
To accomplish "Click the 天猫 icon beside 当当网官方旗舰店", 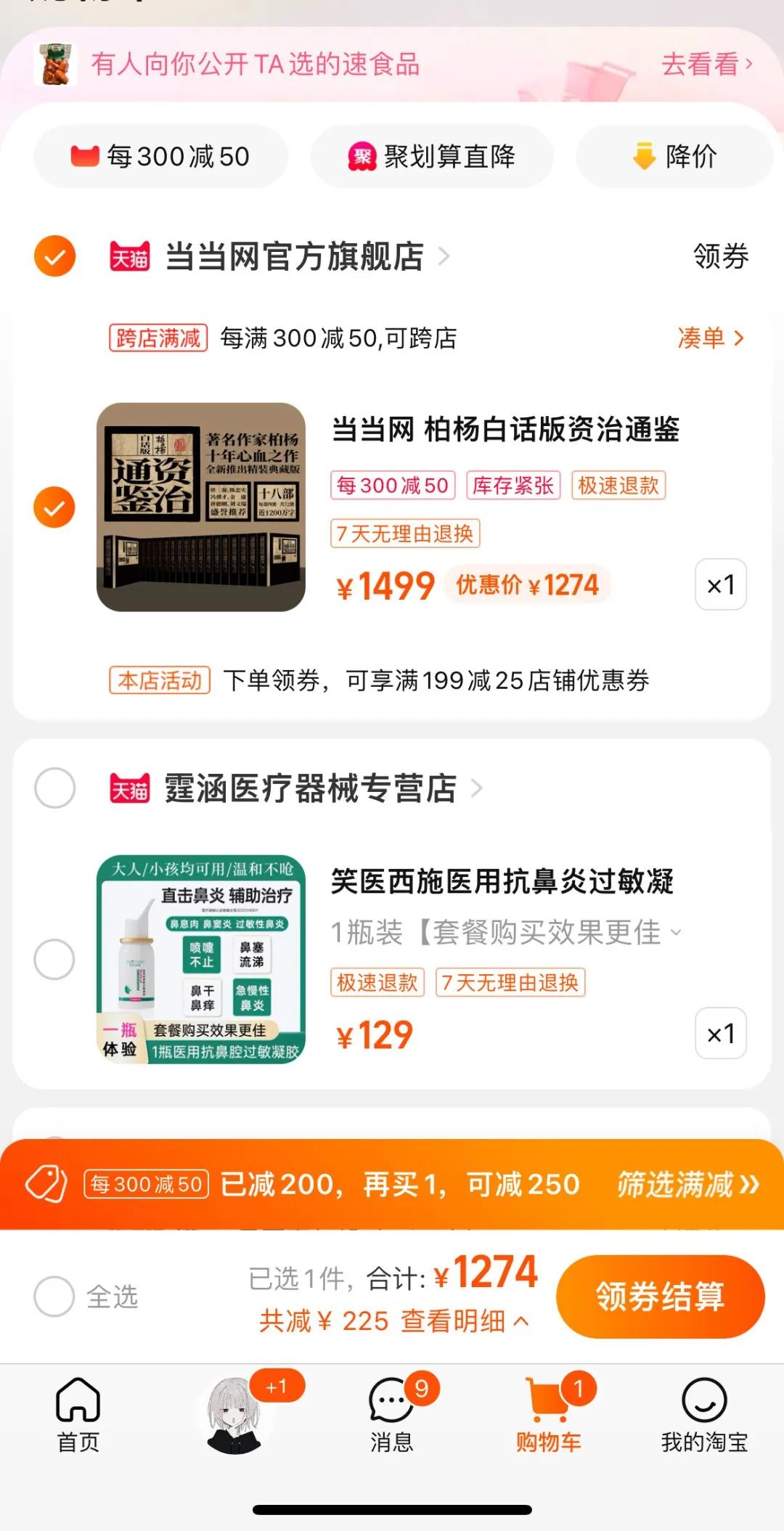I will [x=131, y=257].
